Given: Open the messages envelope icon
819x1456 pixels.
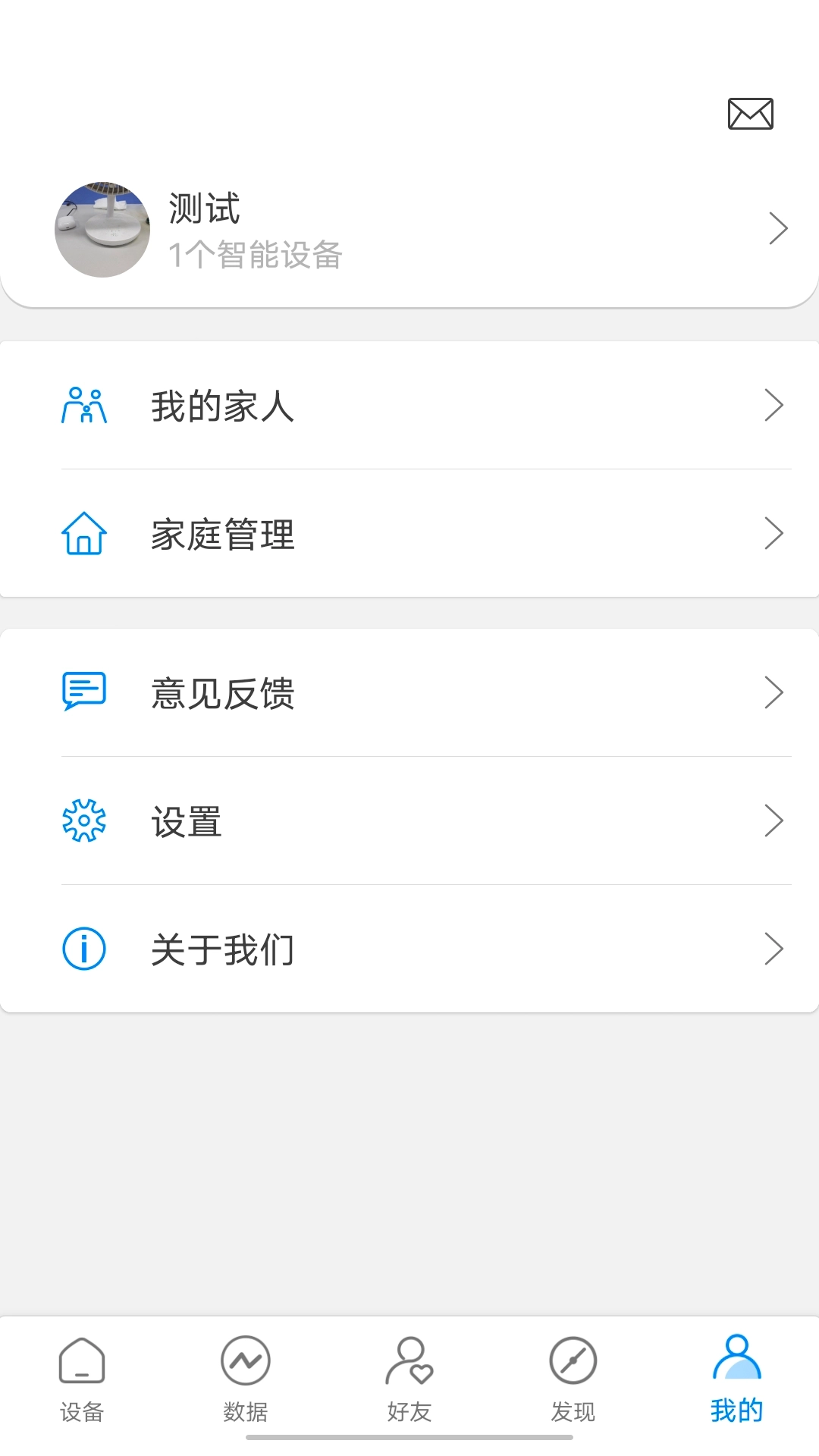Looking at the screenshot, I should pos(751,114).
